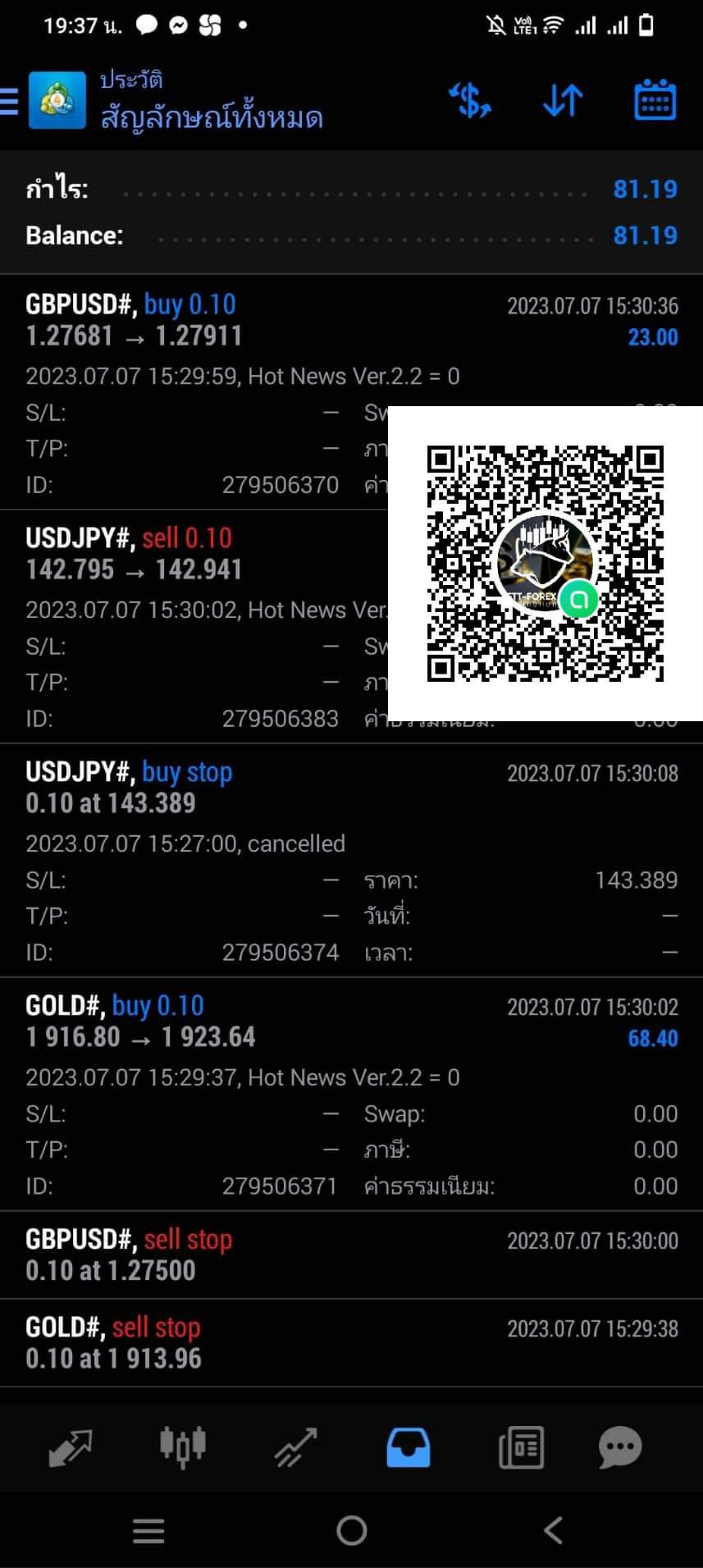Switch to the Trade tab
The image size is (703, 1568).
295,1448
